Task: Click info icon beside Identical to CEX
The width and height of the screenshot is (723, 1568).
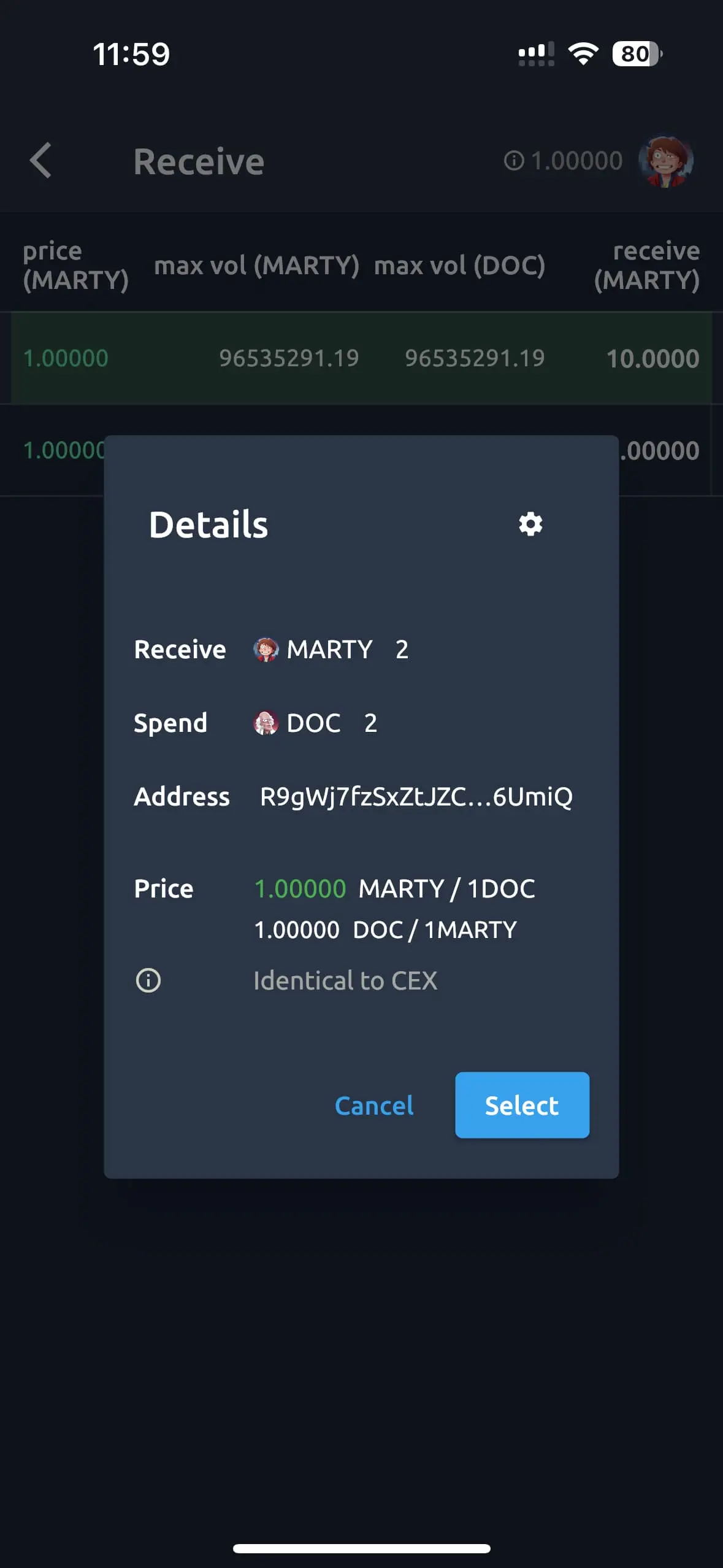Action: pyautogui.click(x=148, y=980)
